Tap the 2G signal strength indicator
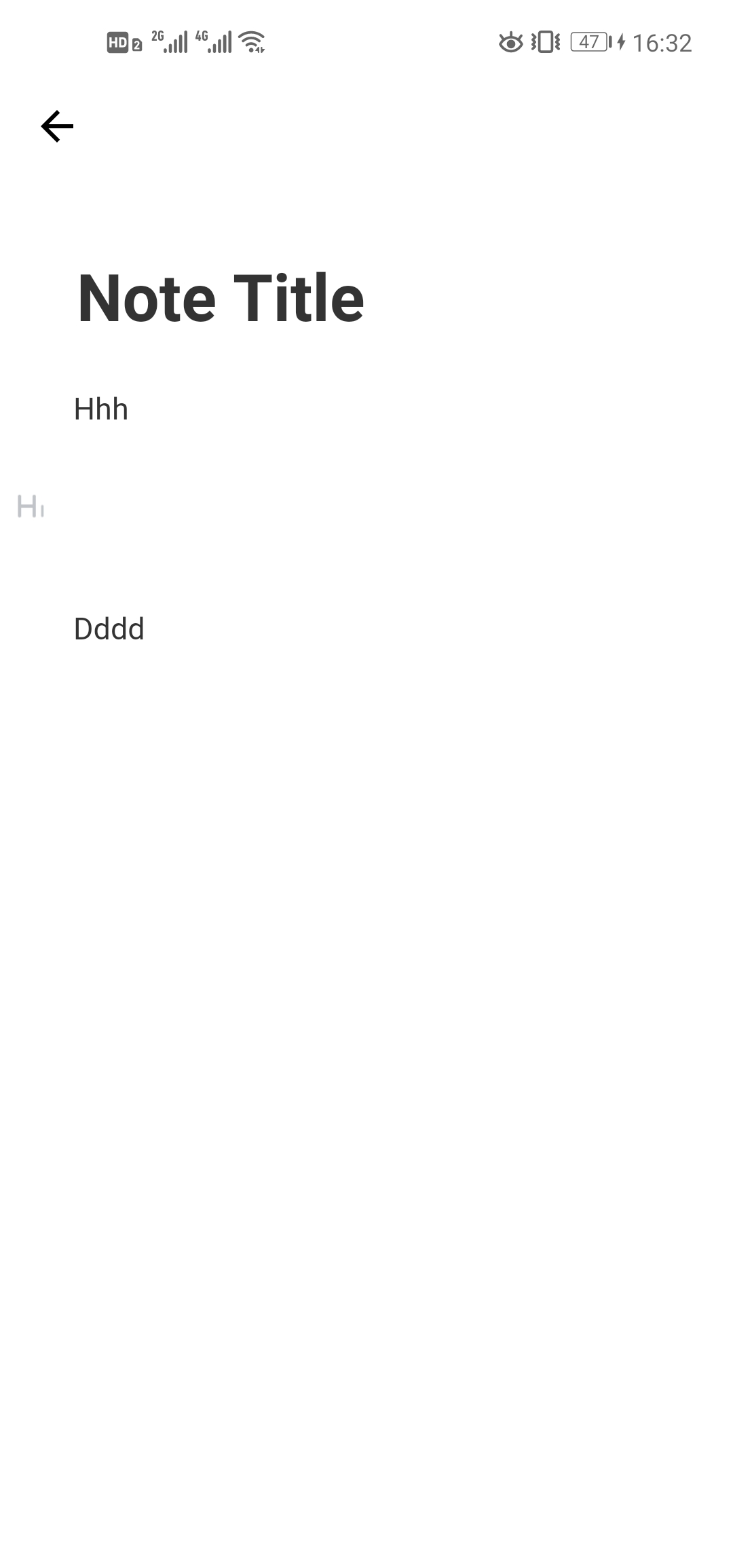The image size is (733, 1568). pyautogui.click(x=168, y=42)
